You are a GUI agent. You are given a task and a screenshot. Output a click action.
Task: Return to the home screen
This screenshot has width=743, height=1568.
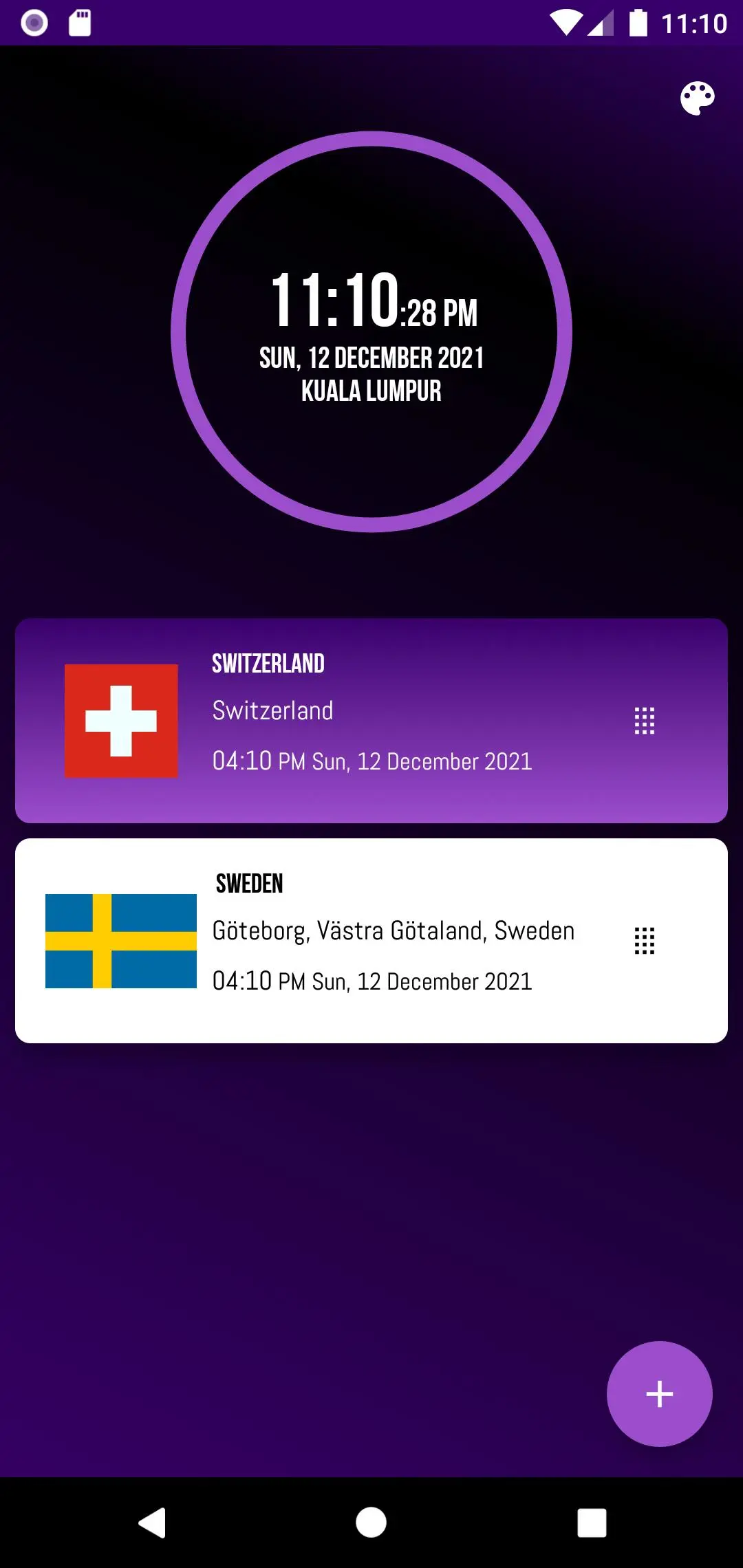coord(371,1522)
